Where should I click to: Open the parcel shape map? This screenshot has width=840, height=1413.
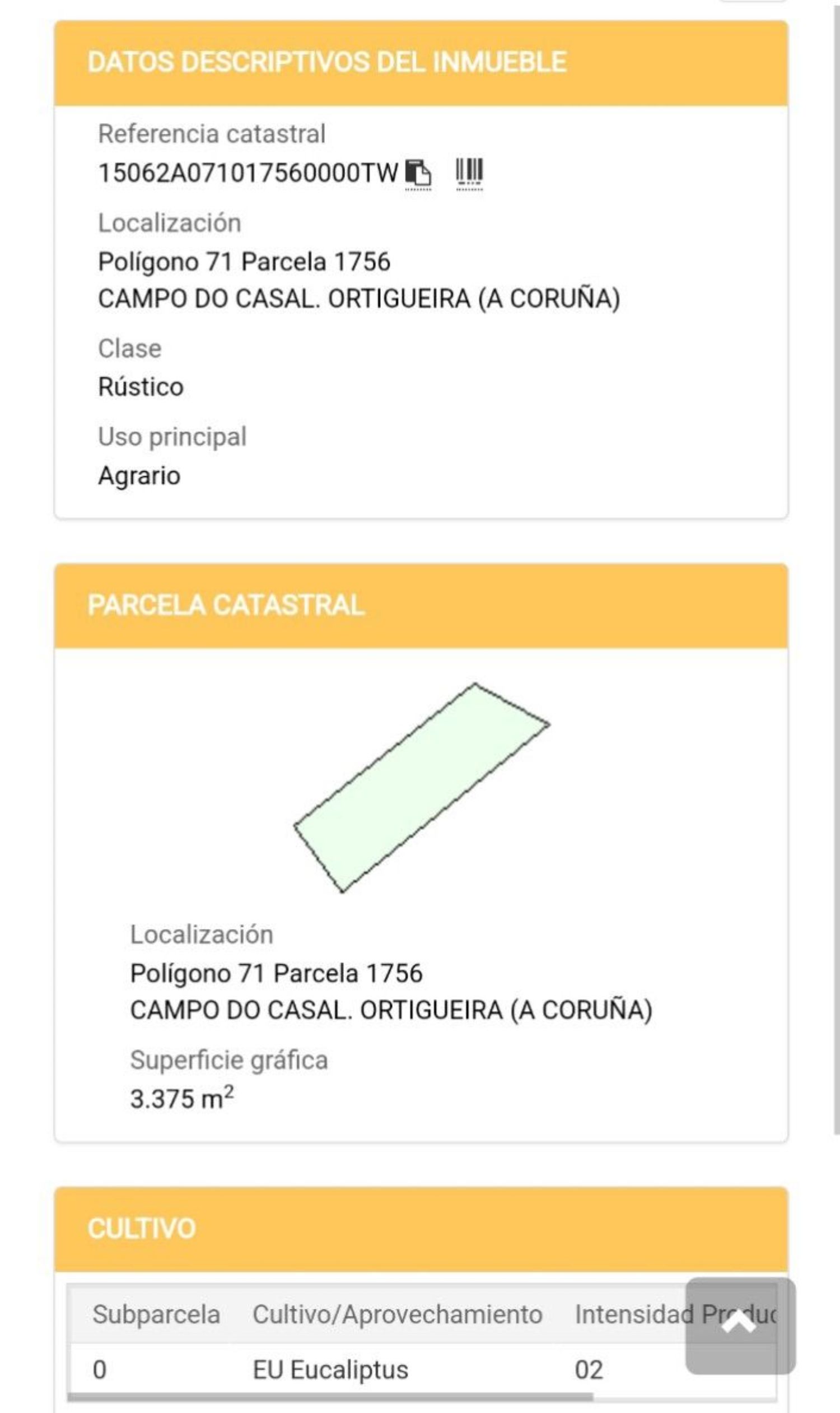(x=421, y=788)
